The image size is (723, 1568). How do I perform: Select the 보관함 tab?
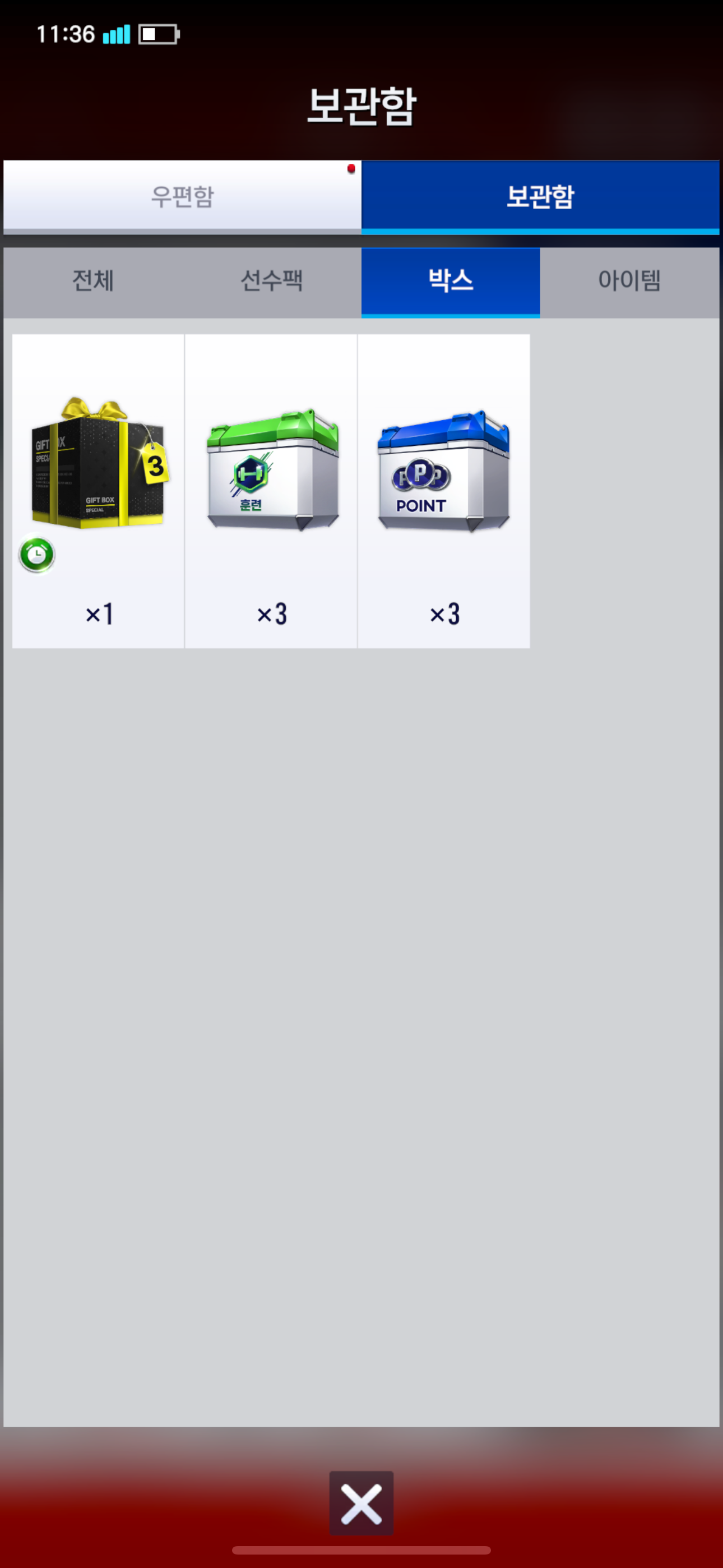click(x=540, y=197)
